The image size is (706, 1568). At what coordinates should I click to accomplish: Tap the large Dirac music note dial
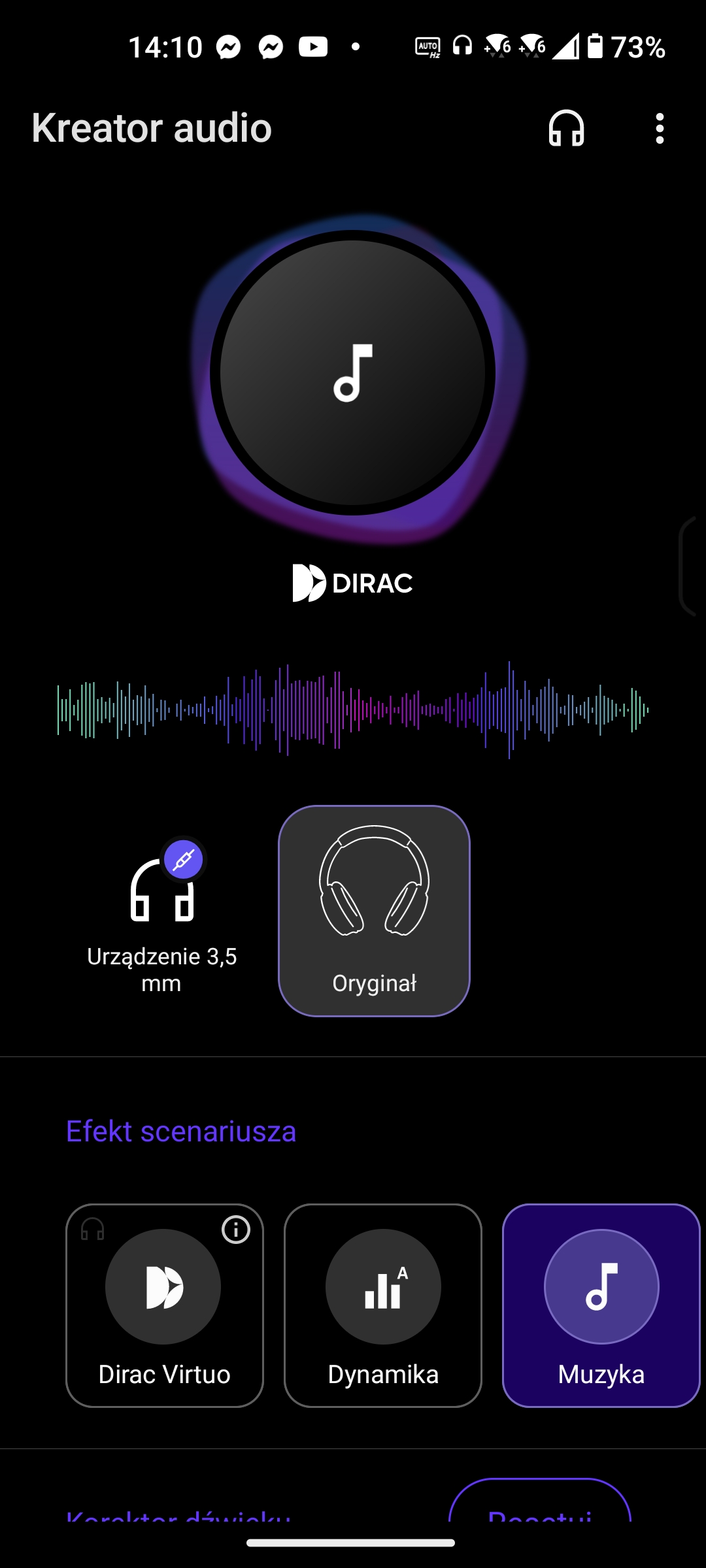tap(353, 373)
